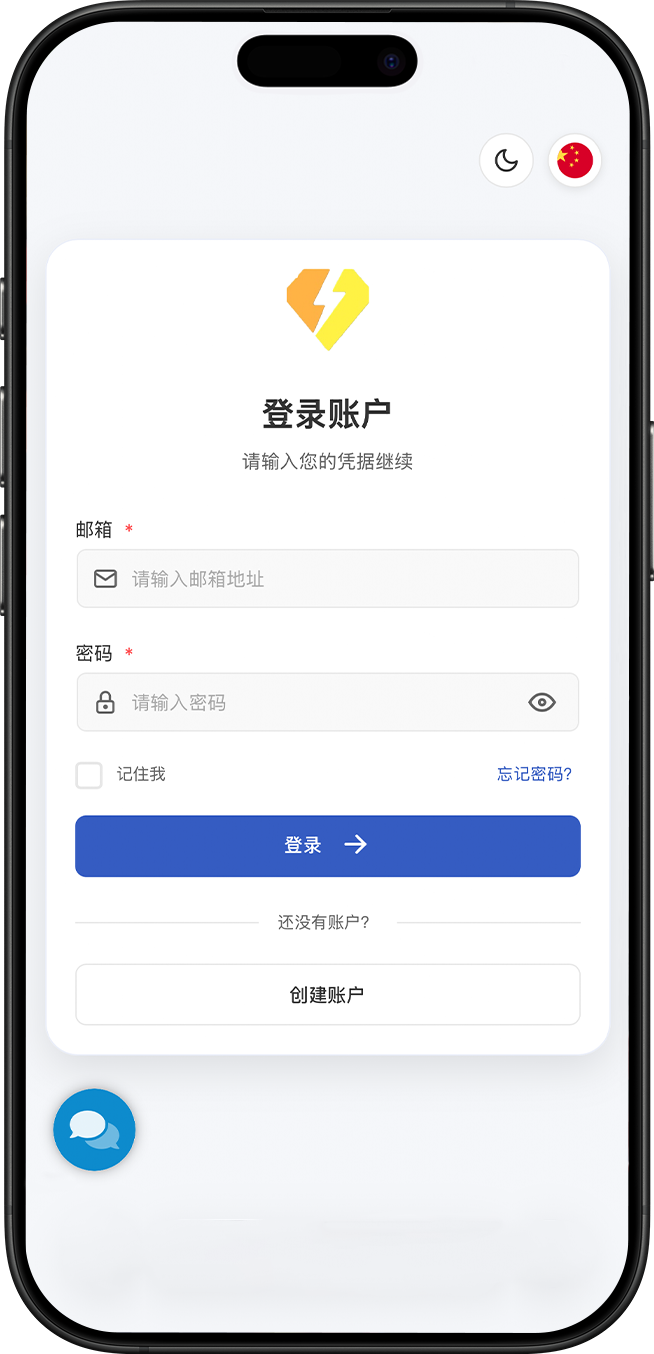This screenshot has height=1354, width=654.
Task: Tap 创建账户 to create an account
Action: [327, 995]
